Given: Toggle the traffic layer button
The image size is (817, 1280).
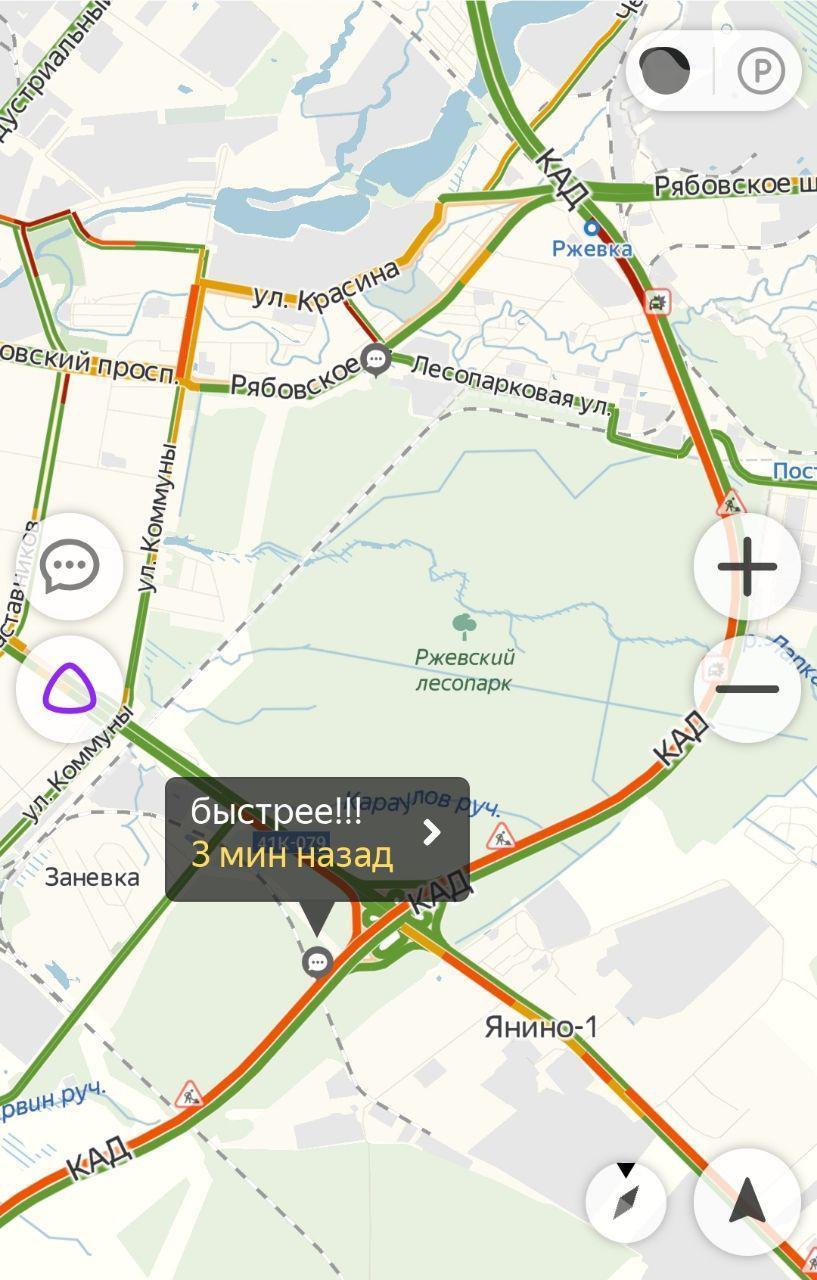Looking at the screenshot, I should 665,71.
